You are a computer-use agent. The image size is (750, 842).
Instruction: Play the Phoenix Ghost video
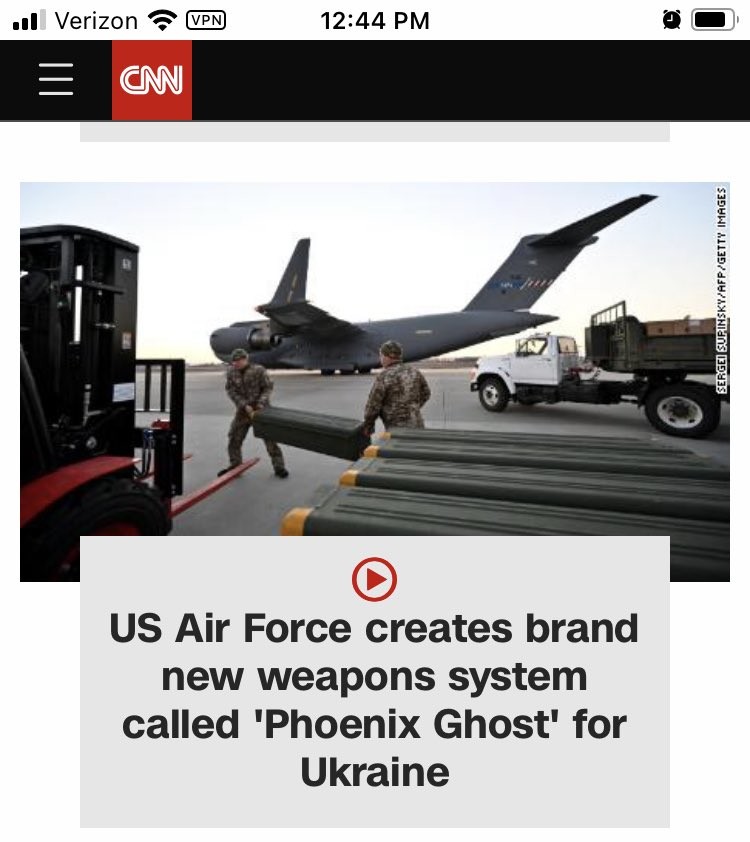[374, 579]
